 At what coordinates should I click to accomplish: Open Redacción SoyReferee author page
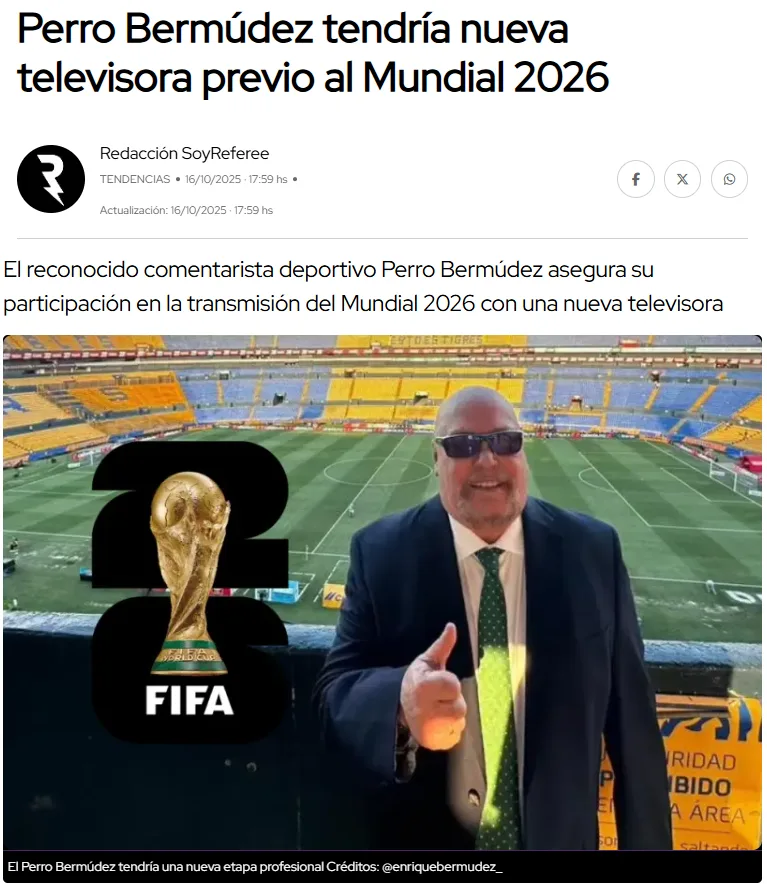[x=184, y=153]
